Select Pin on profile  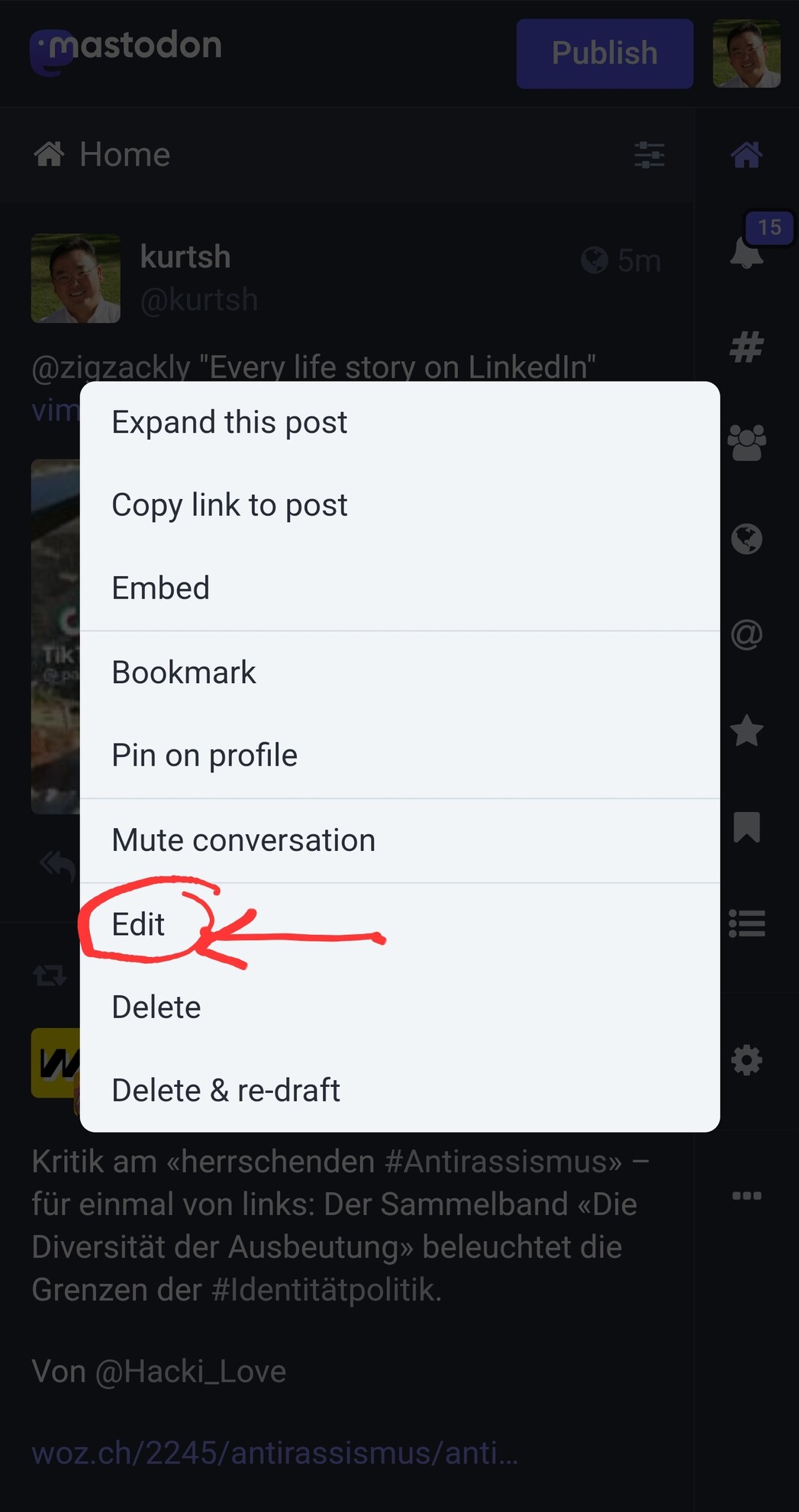click(x=205, y=756)
